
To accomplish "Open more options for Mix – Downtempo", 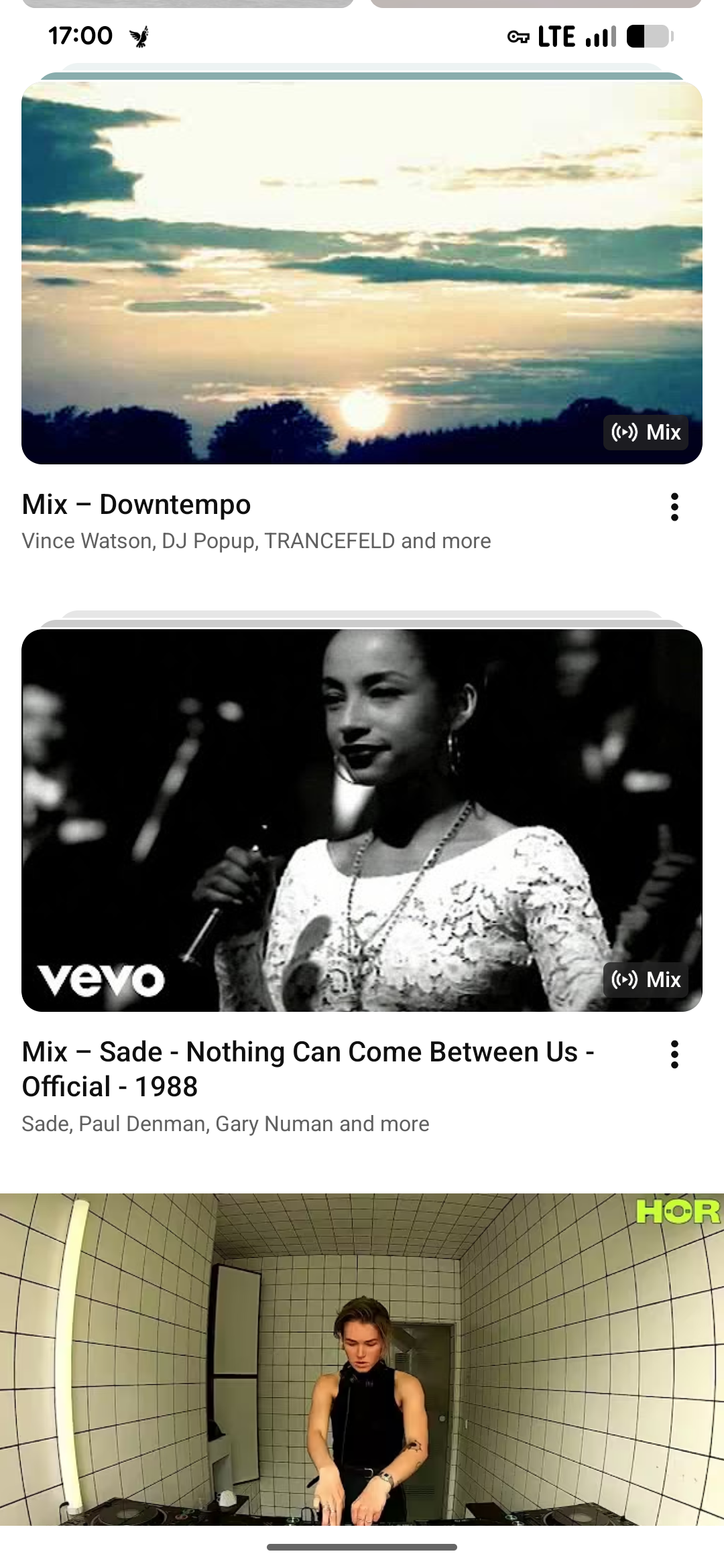I will point(674,507).
